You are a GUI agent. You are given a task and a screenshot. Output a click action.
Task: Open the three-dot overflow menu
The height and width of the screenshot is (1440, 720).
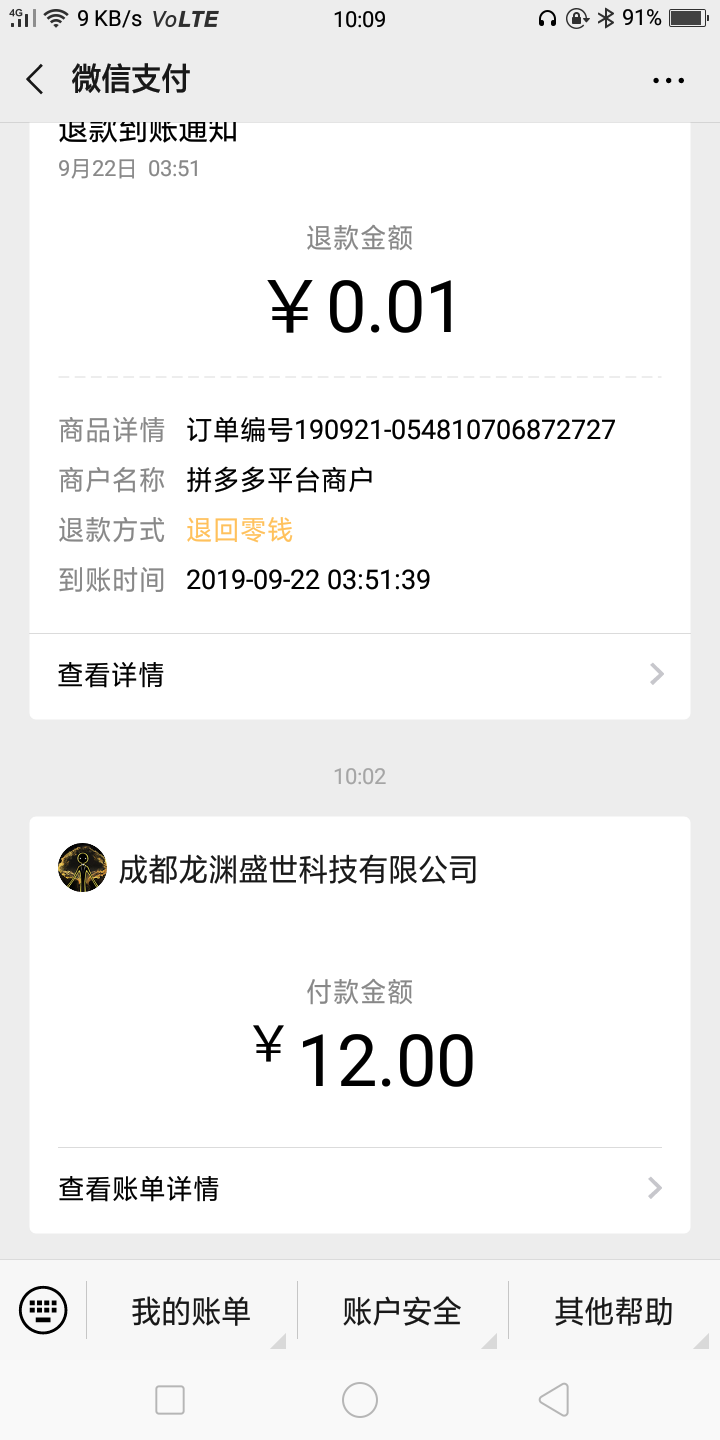668,80
